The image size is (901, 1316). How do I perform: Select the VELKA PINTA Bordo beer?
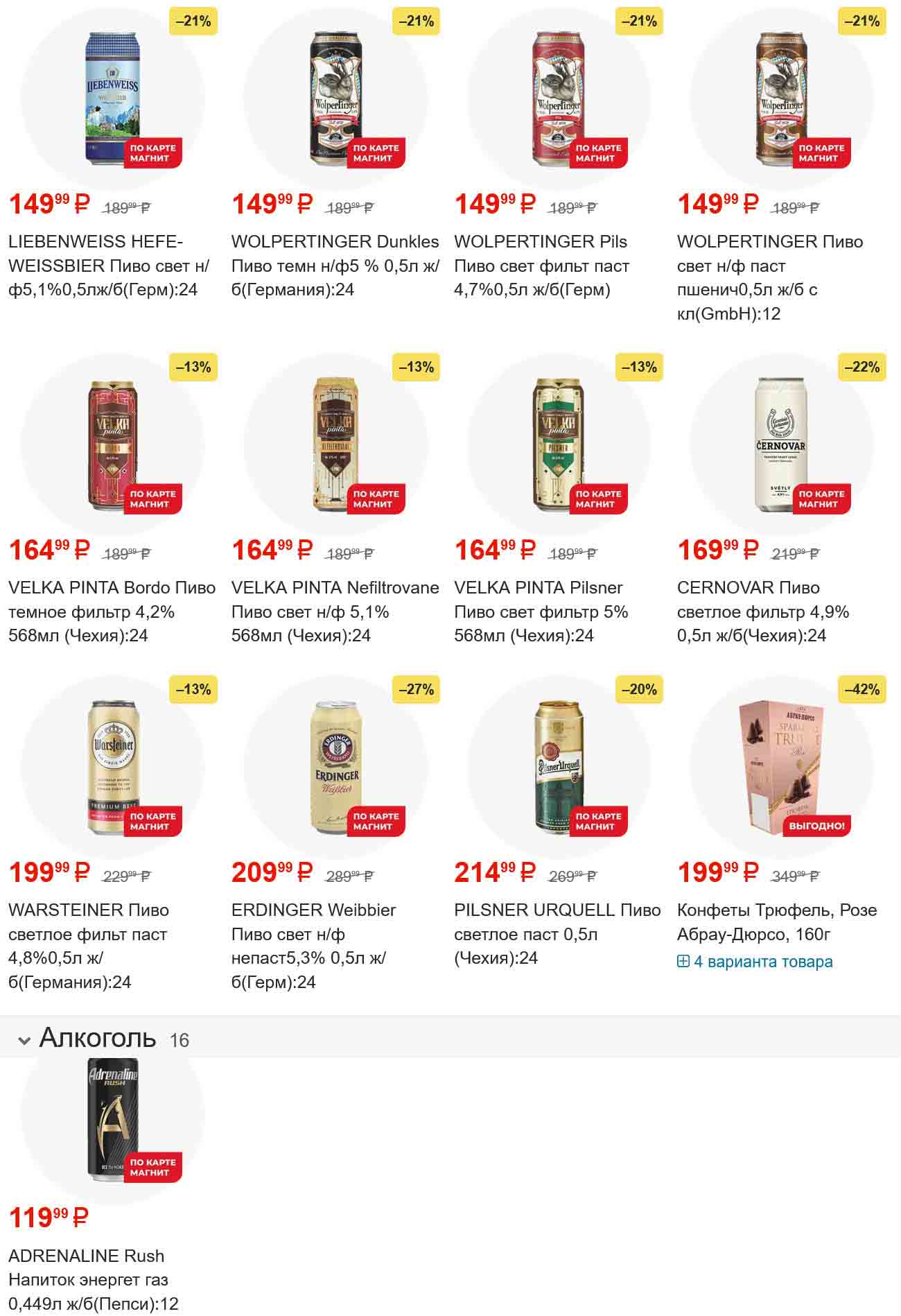[112, 444]
